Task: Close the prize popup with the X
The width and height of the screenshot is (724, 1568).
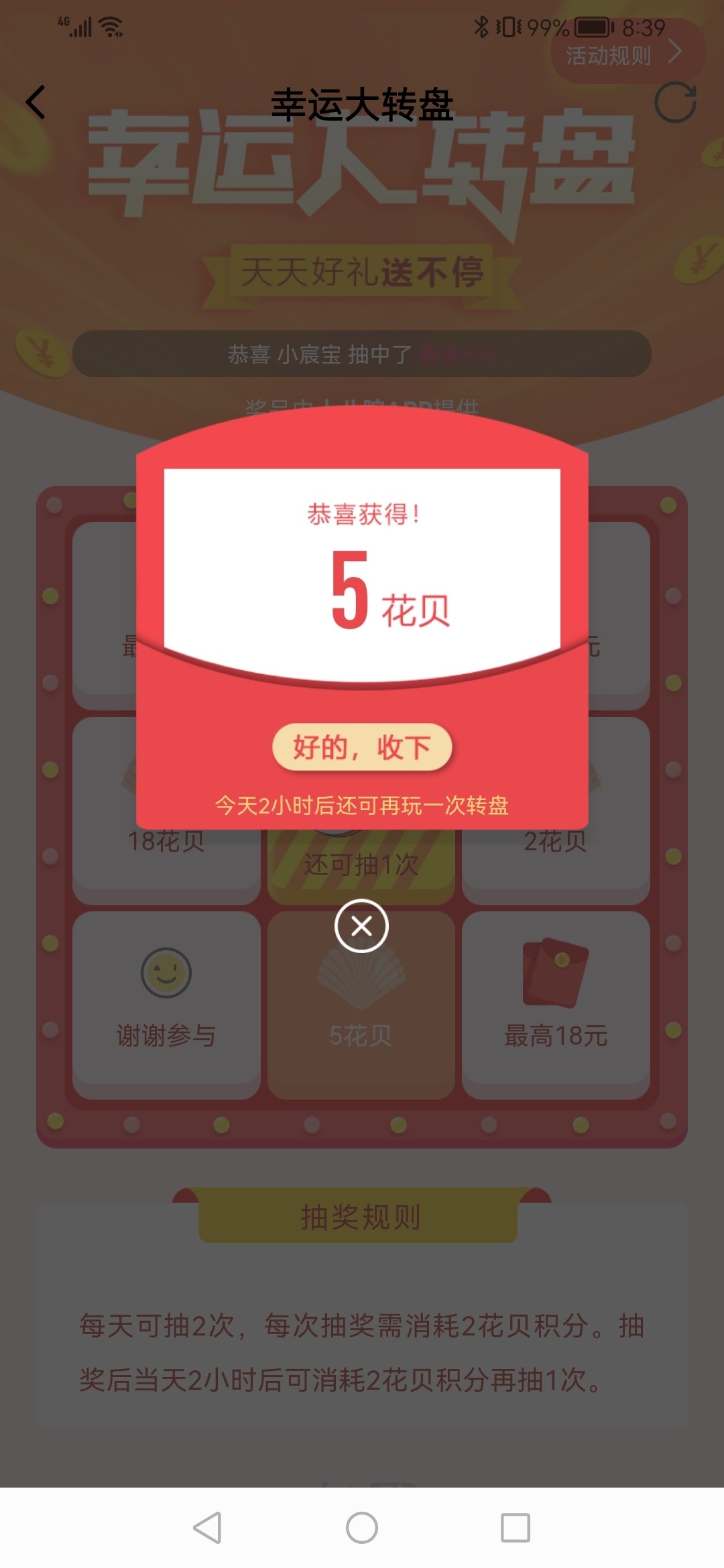Action: [361, 926]
